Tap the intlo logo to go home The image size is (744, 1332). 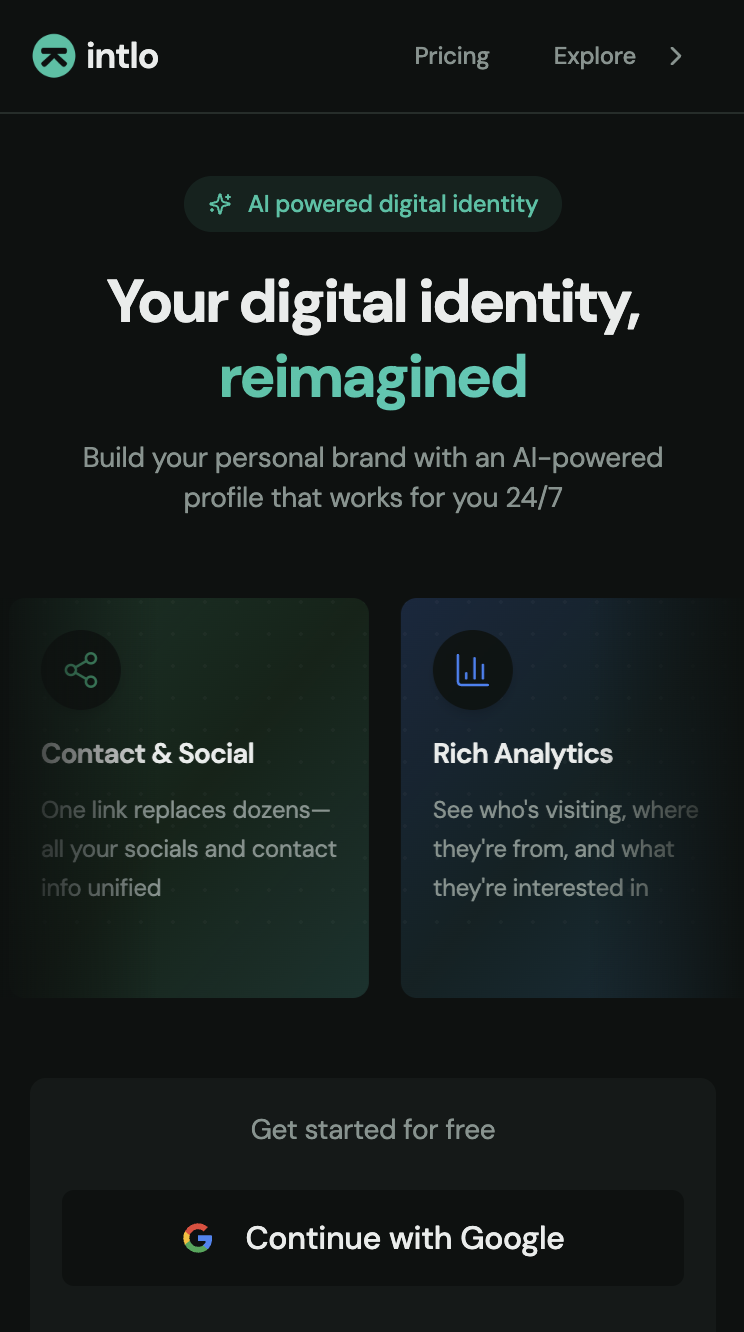[96, 56]
